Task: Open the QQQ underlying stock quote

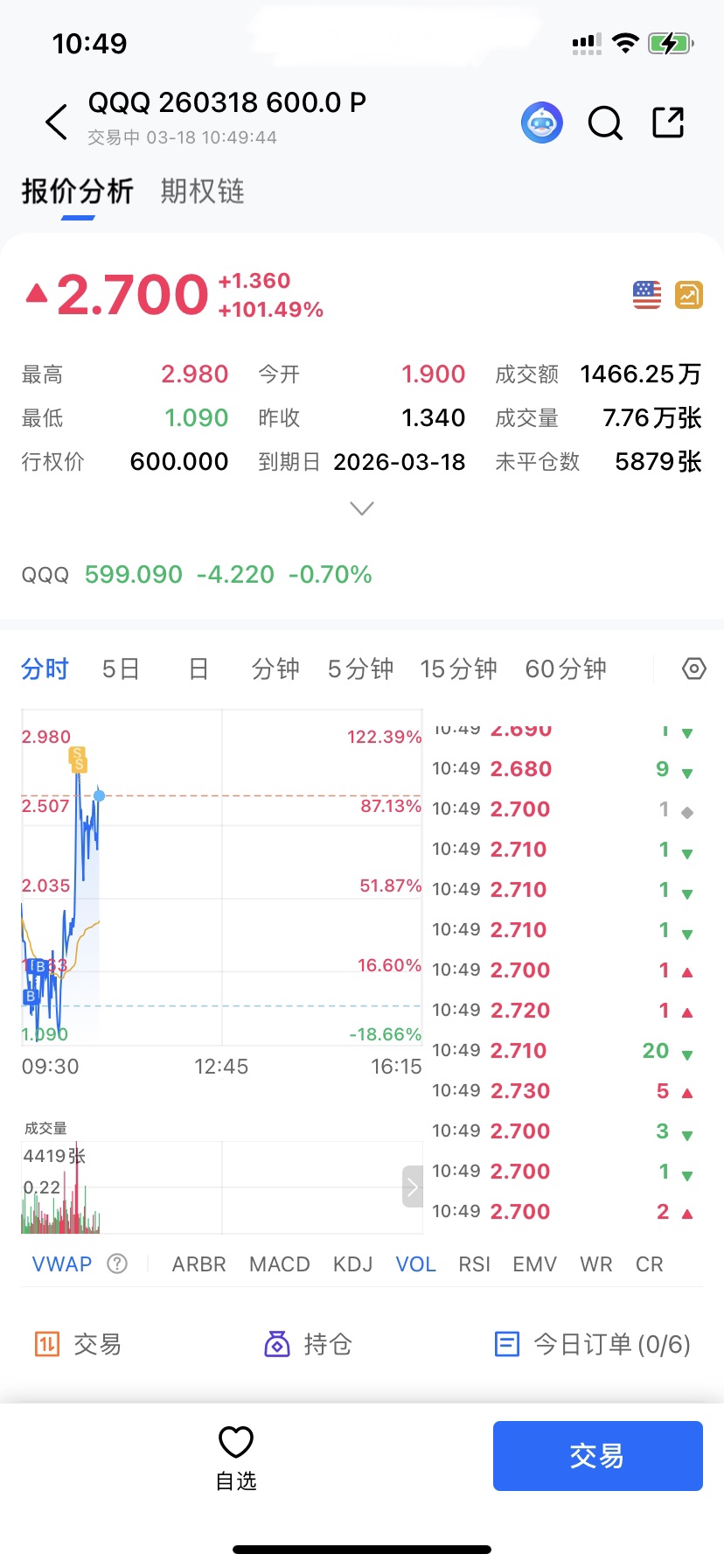Action: 197,575
